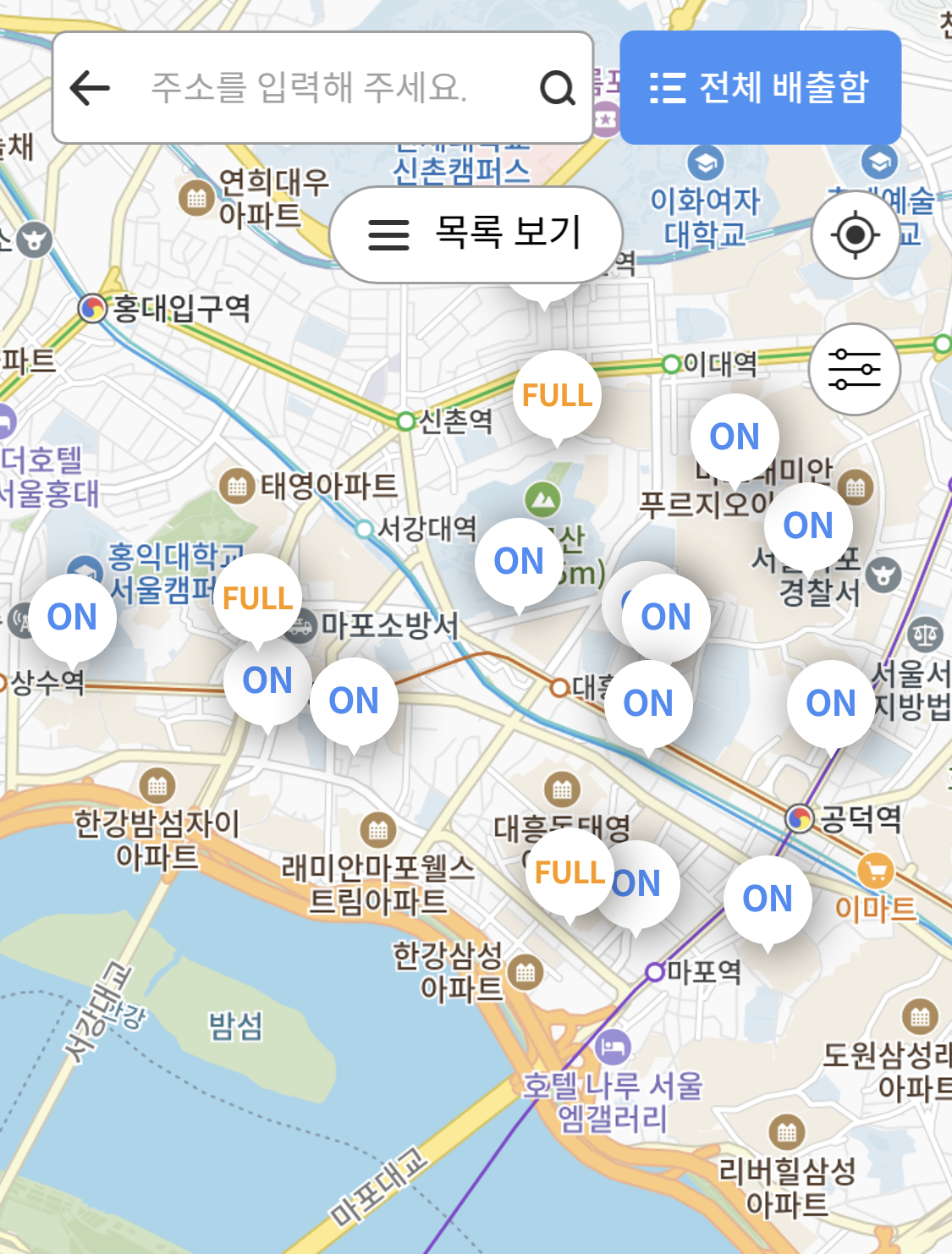Open 전체 배출함 list
This screenshot has width=952, height=1254.
click(x=760, y=87)
